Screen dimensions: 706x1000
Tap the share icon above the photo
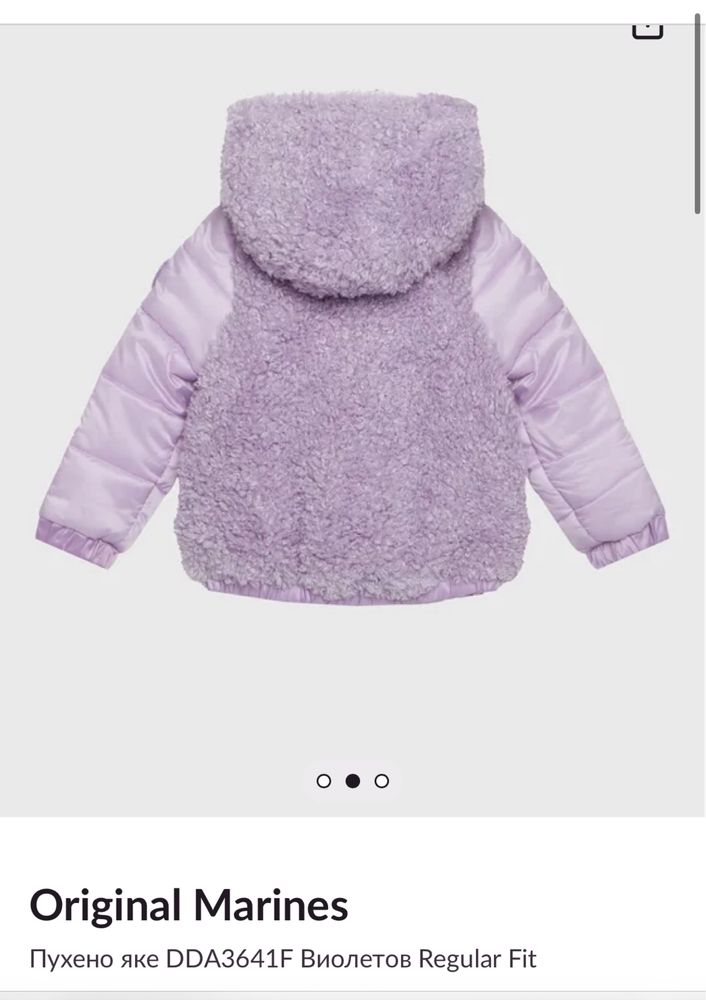(x=648, y=29)
